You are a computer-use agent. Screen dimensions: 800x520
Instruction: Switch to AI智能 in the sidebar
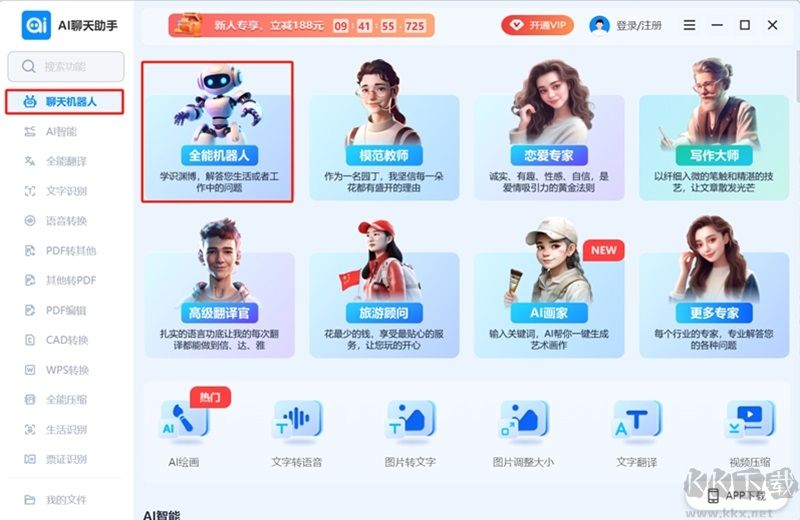pos(61,131)
